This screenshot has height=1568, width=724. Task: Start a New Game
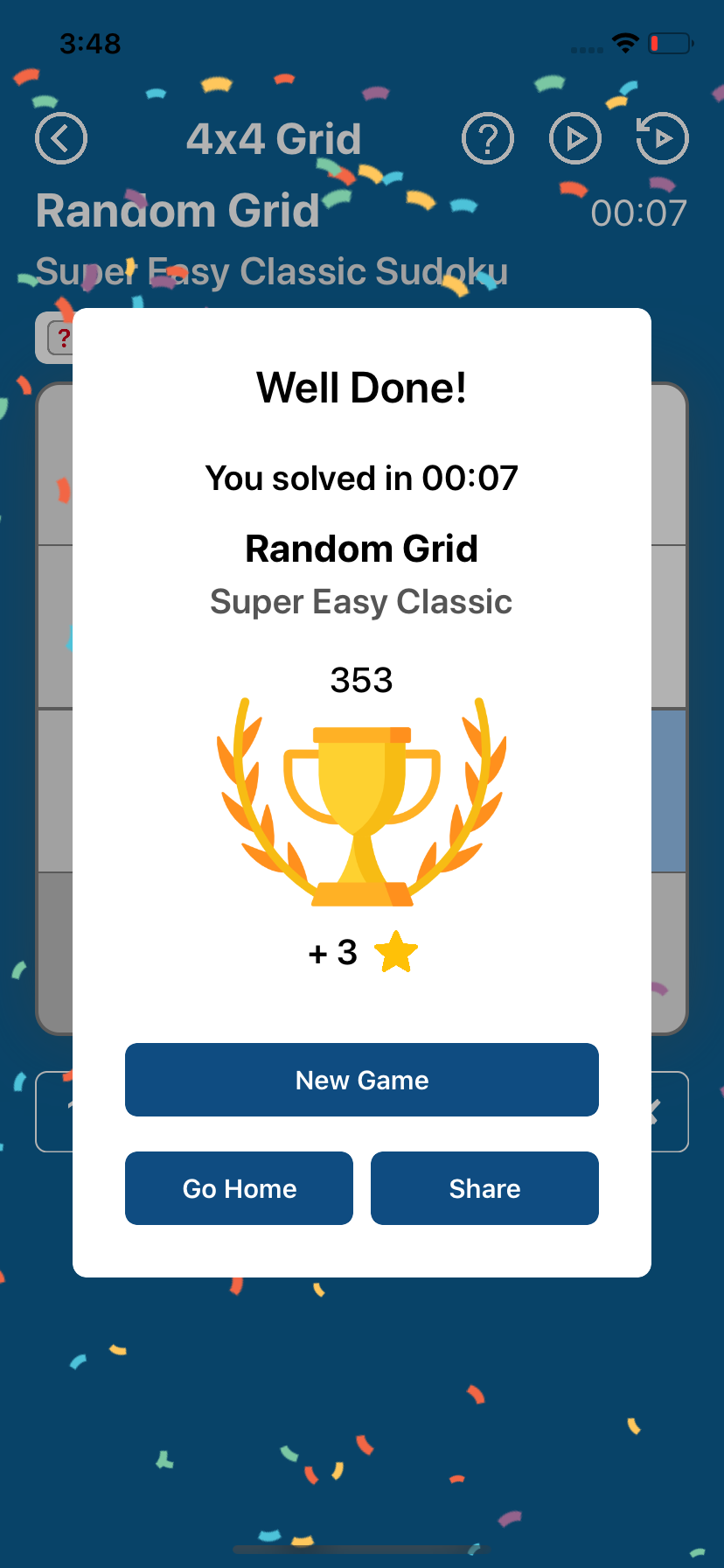361,1080
